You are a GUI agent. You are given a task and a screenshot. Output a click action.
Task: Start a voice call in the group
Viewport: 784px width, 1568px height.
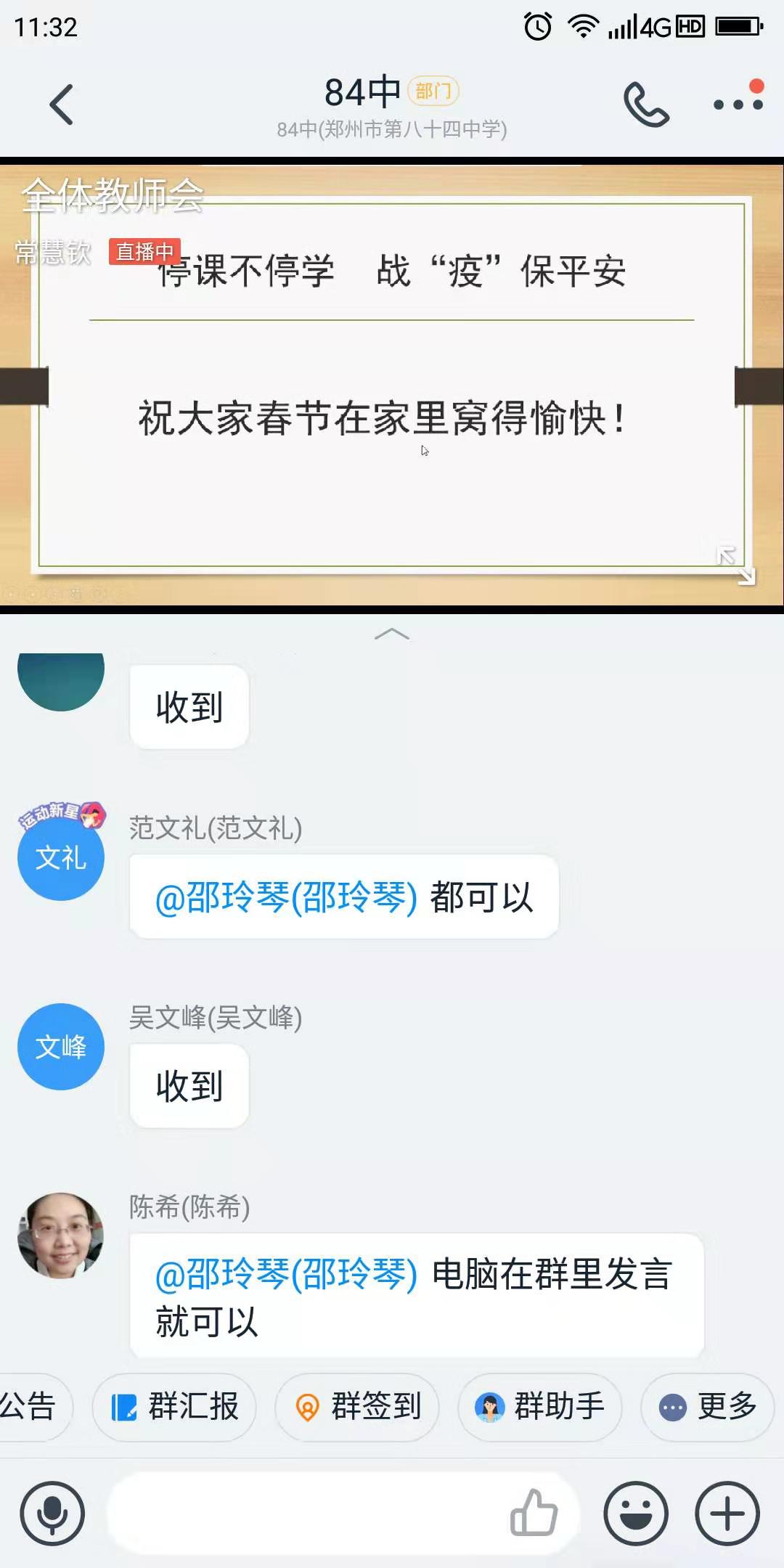tap(645, 105)
